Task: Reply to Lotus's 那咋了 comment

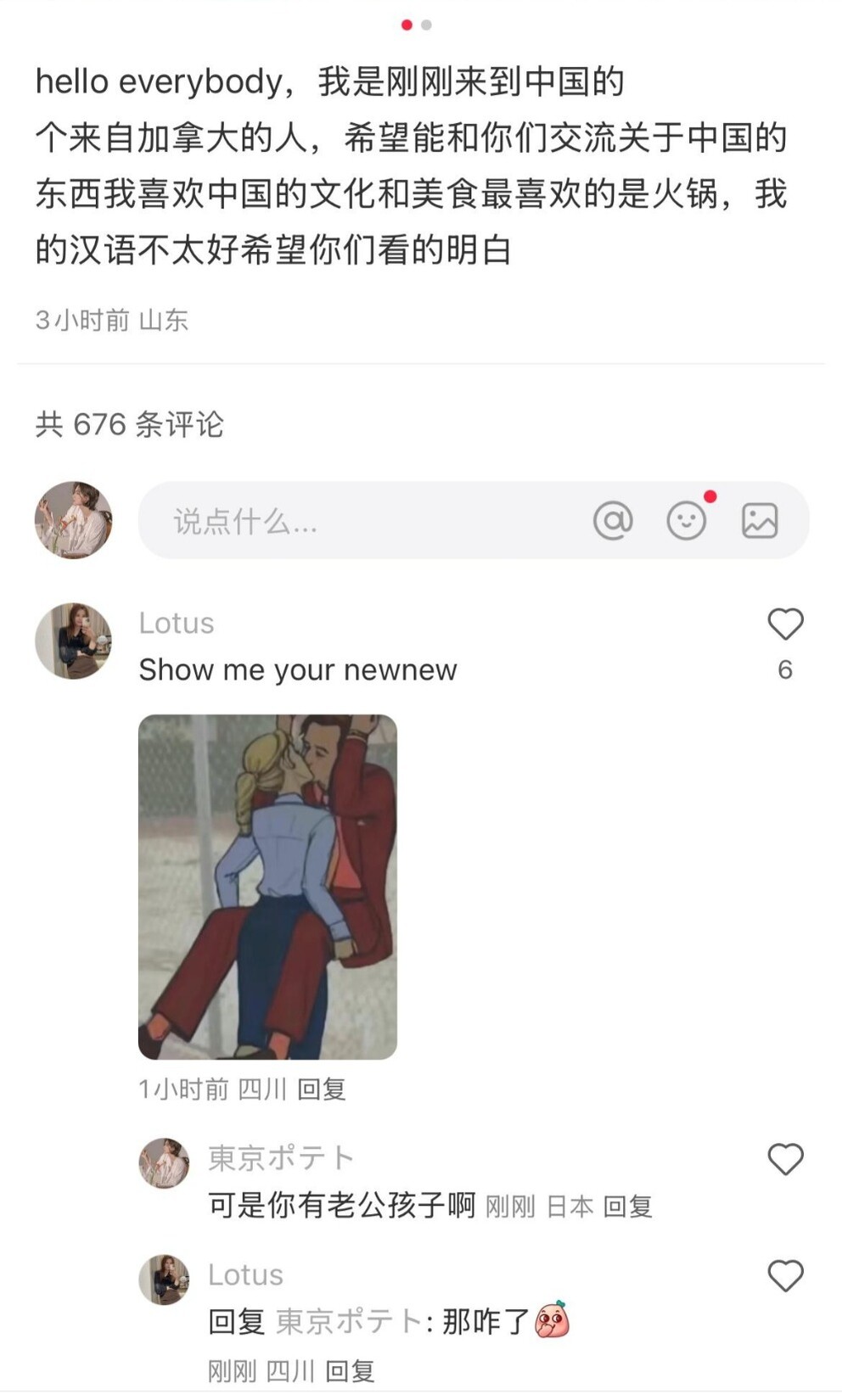Action: coord(350,1370)
